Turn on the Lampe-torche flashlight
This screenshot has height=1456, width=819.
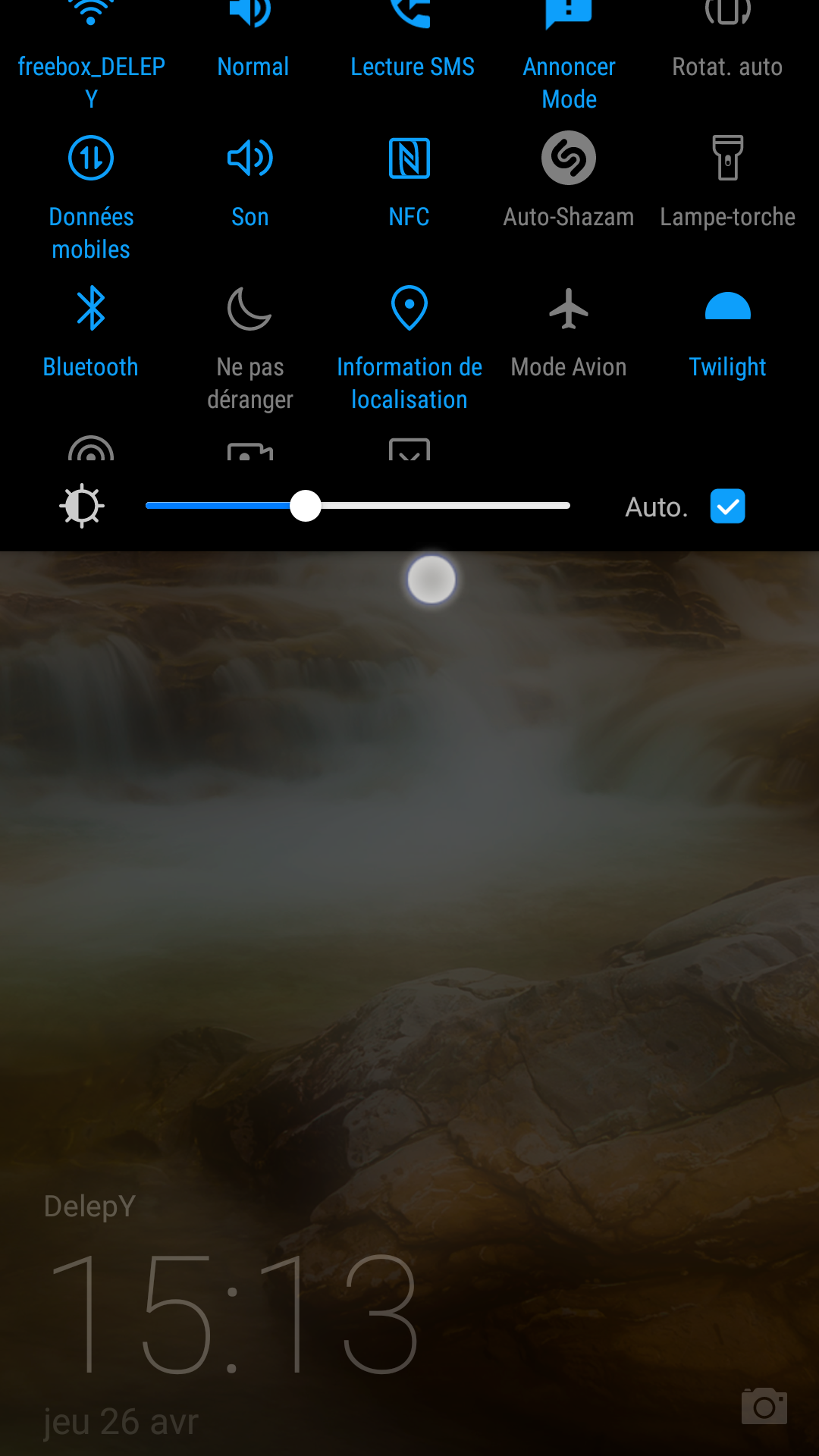[x=727, y=159]
